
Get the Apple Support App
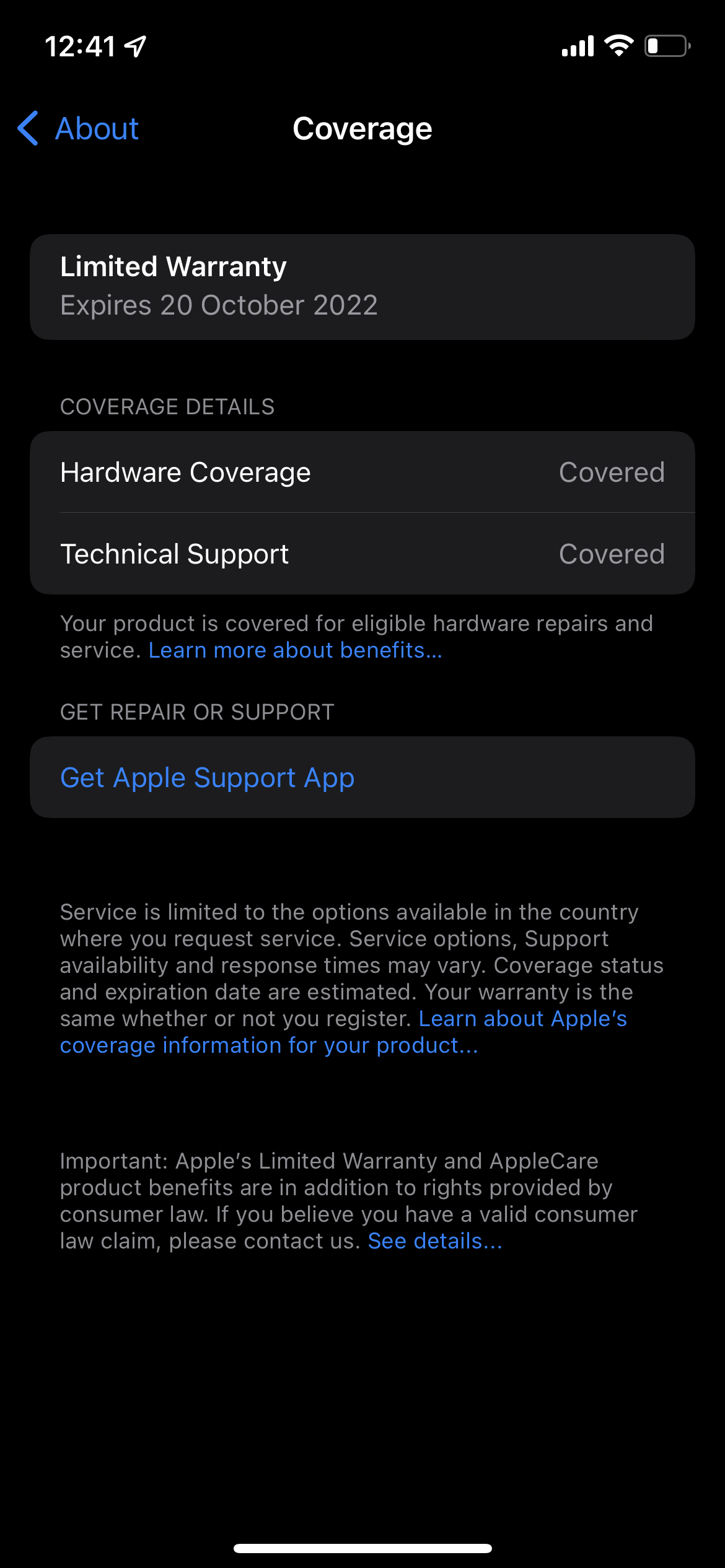pyautogui.click(x=362, y=777)
